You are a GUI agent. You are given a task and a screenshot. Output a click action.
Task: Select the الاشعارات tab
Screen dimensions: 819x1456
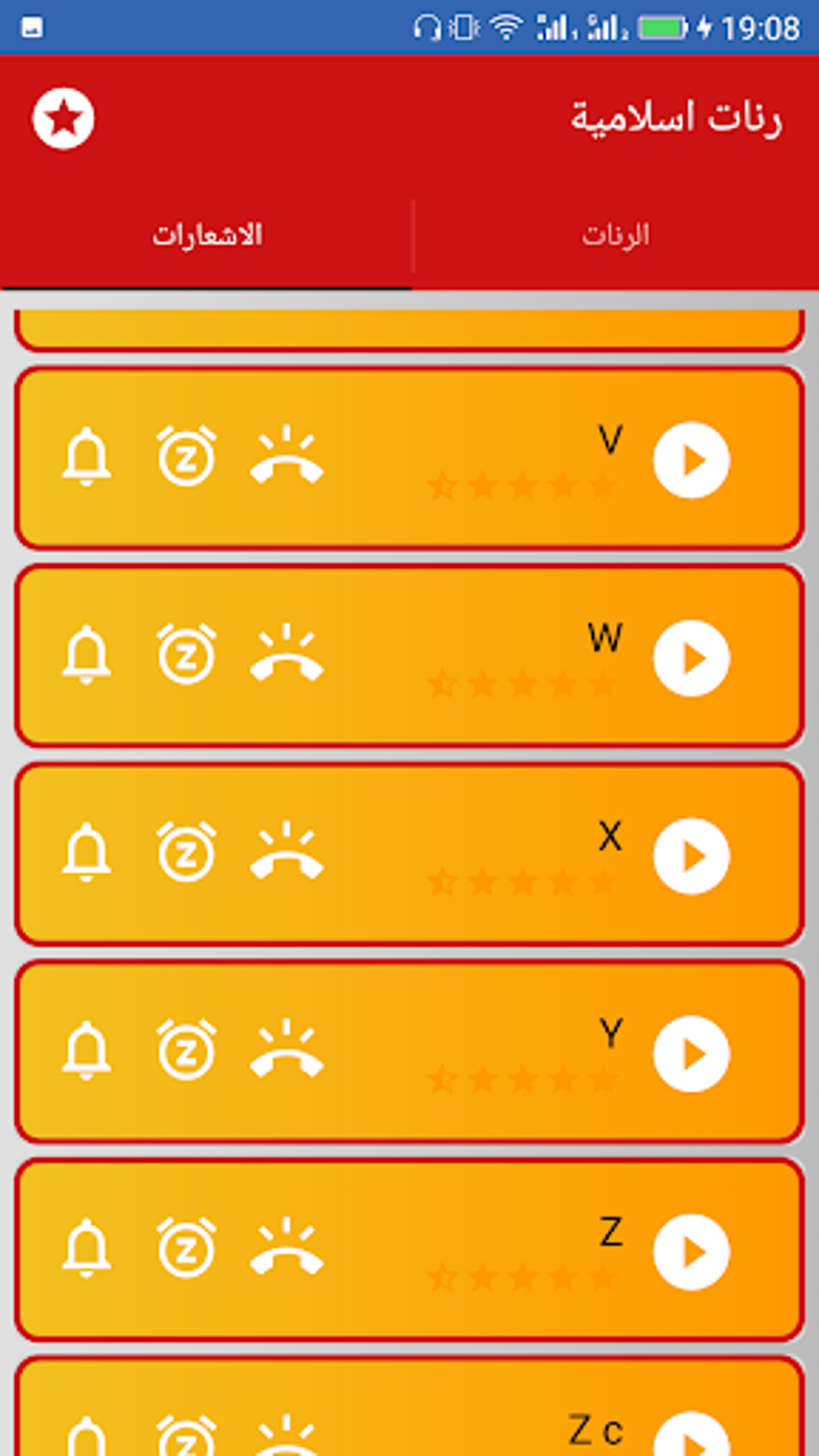click(x=207, y=235)
